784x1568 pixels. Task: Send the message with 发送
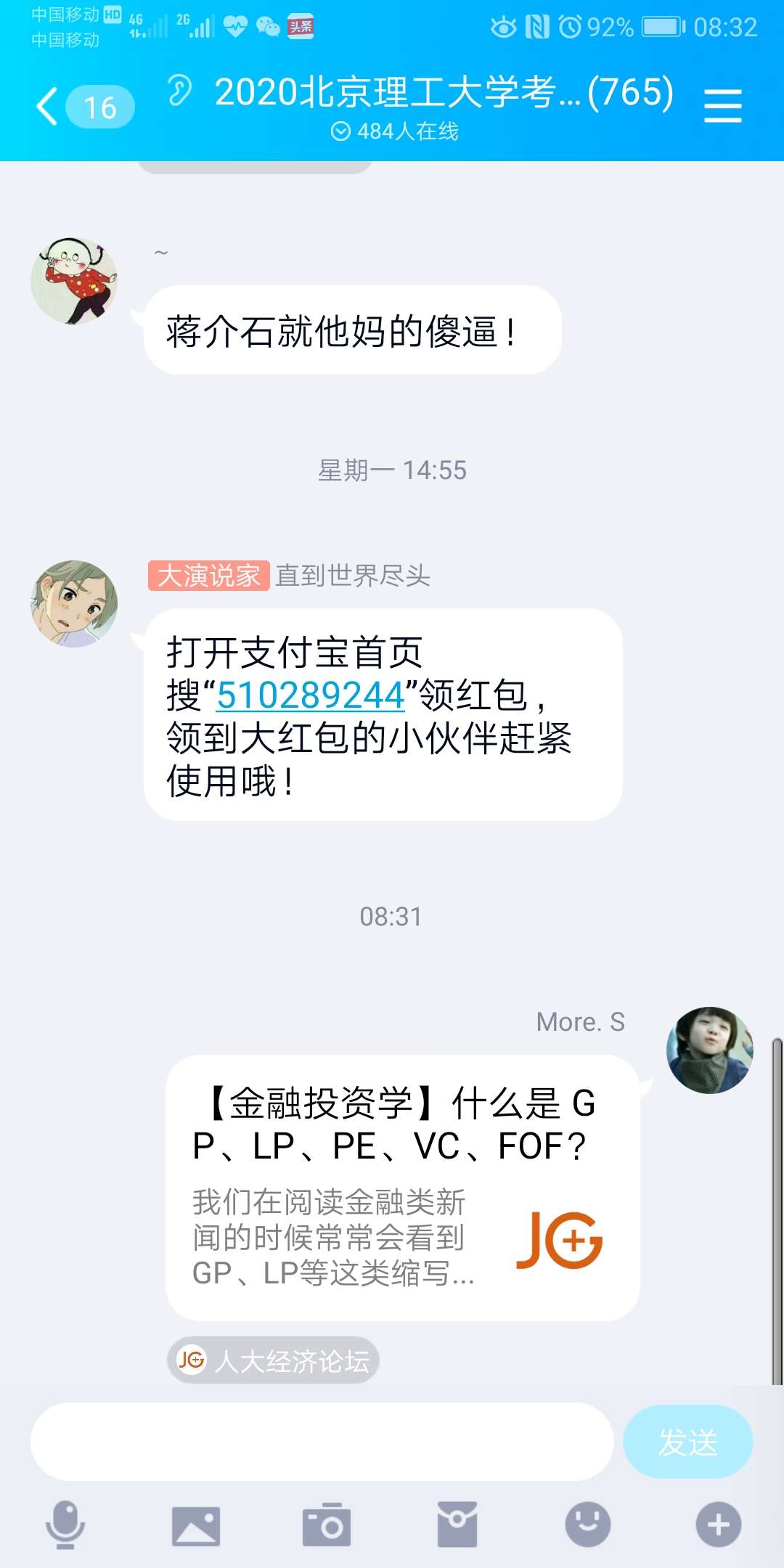coord(687,1442)
